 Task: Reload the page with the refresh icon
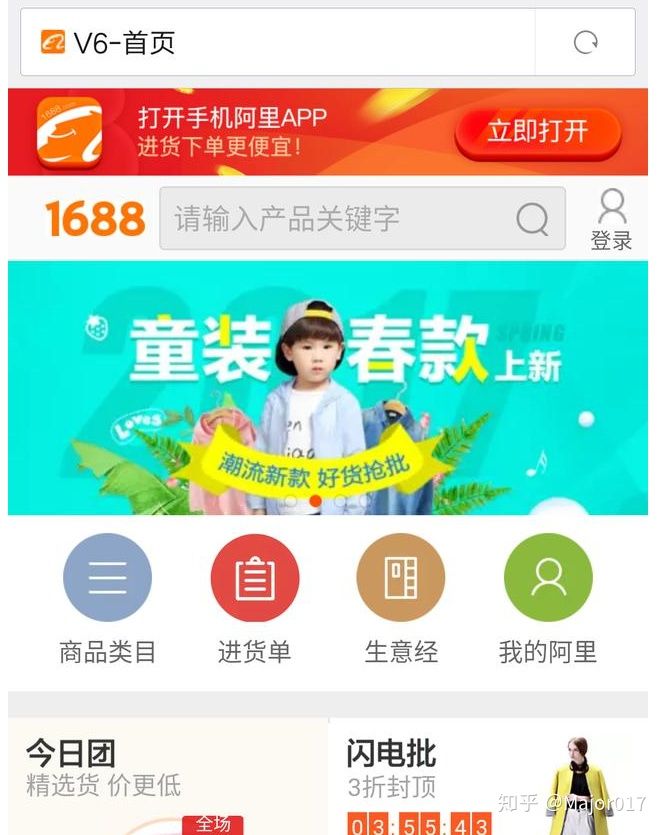pyautogui.click(x=585, y=42)
